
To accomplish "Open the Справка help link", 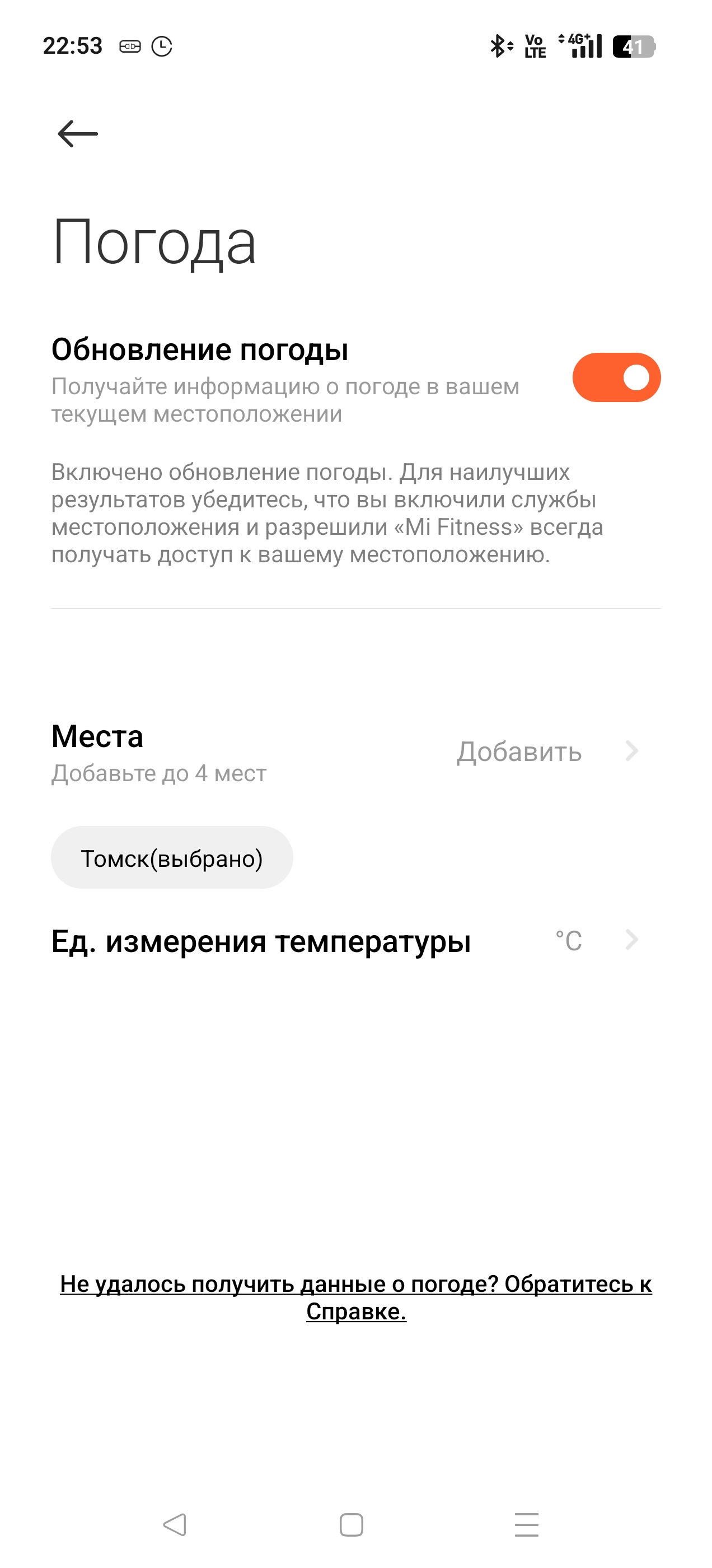I will (x=356, y=1297).
